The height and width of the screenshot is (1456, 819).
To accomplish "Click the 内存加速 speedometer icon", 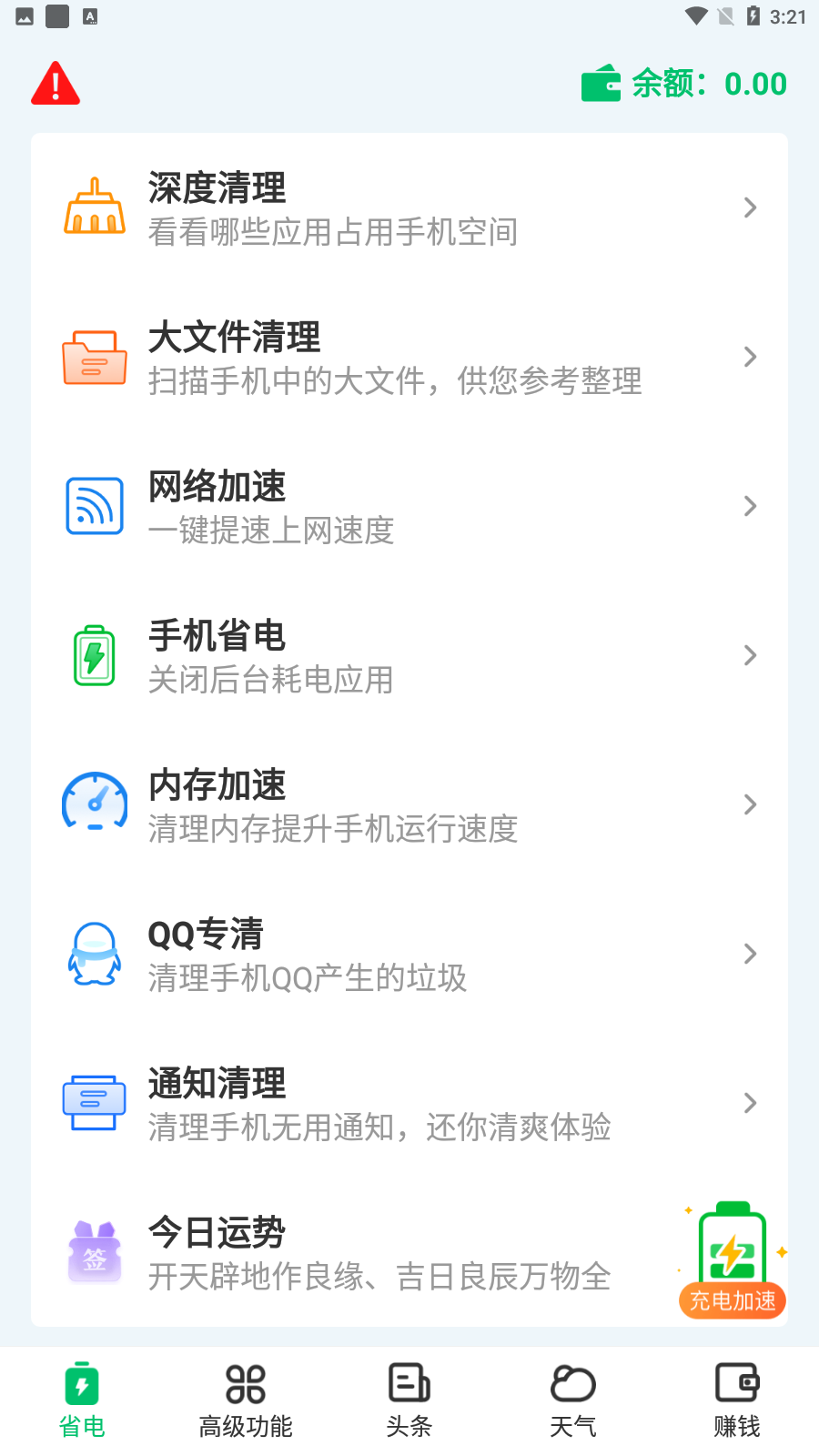I will point(94,804).
